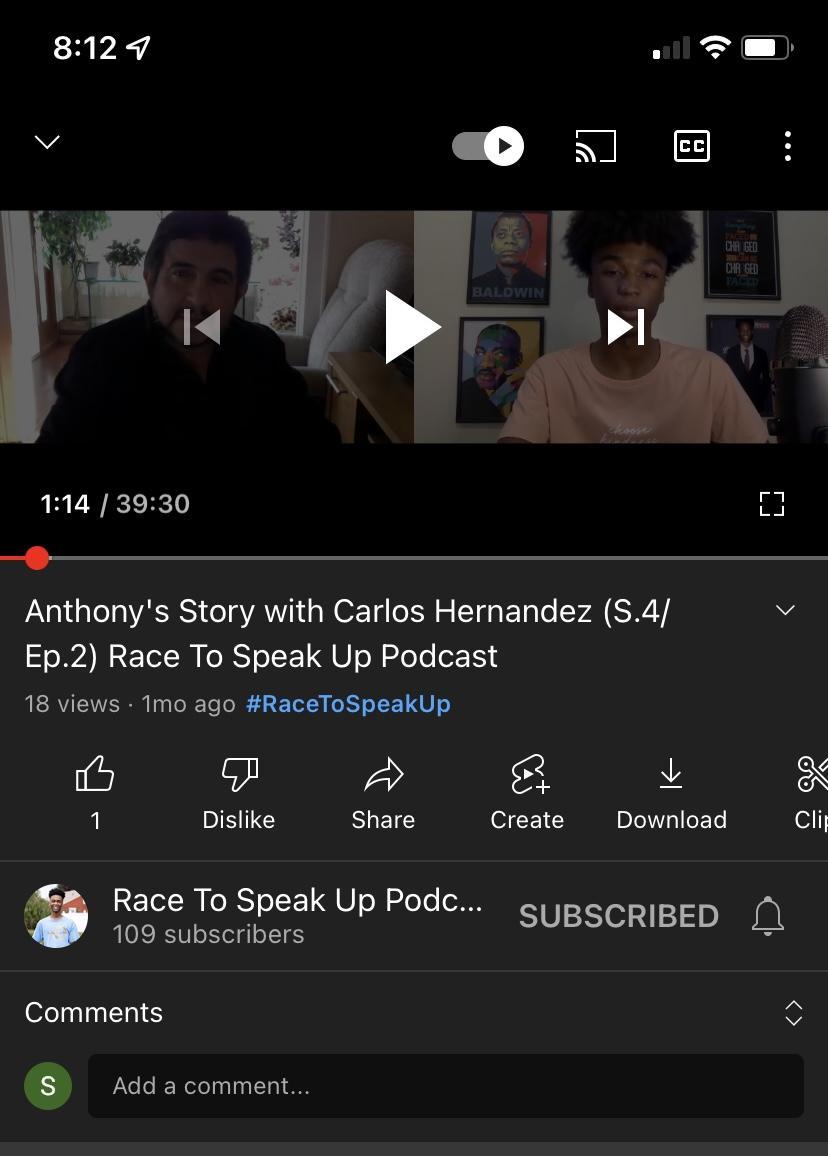Enter fullscreen mode

point(771,504)
